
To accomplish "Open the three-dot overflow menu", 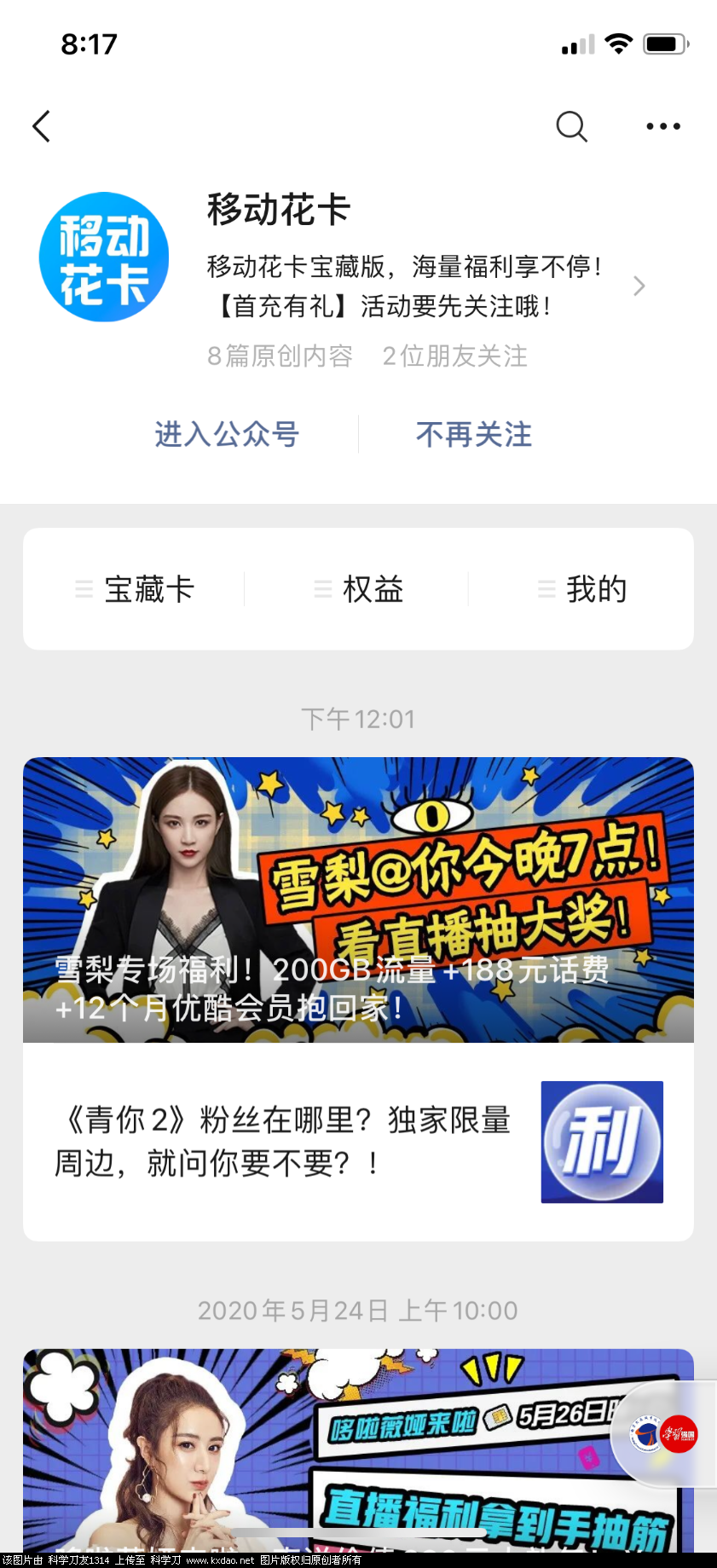I will point(662,126).
